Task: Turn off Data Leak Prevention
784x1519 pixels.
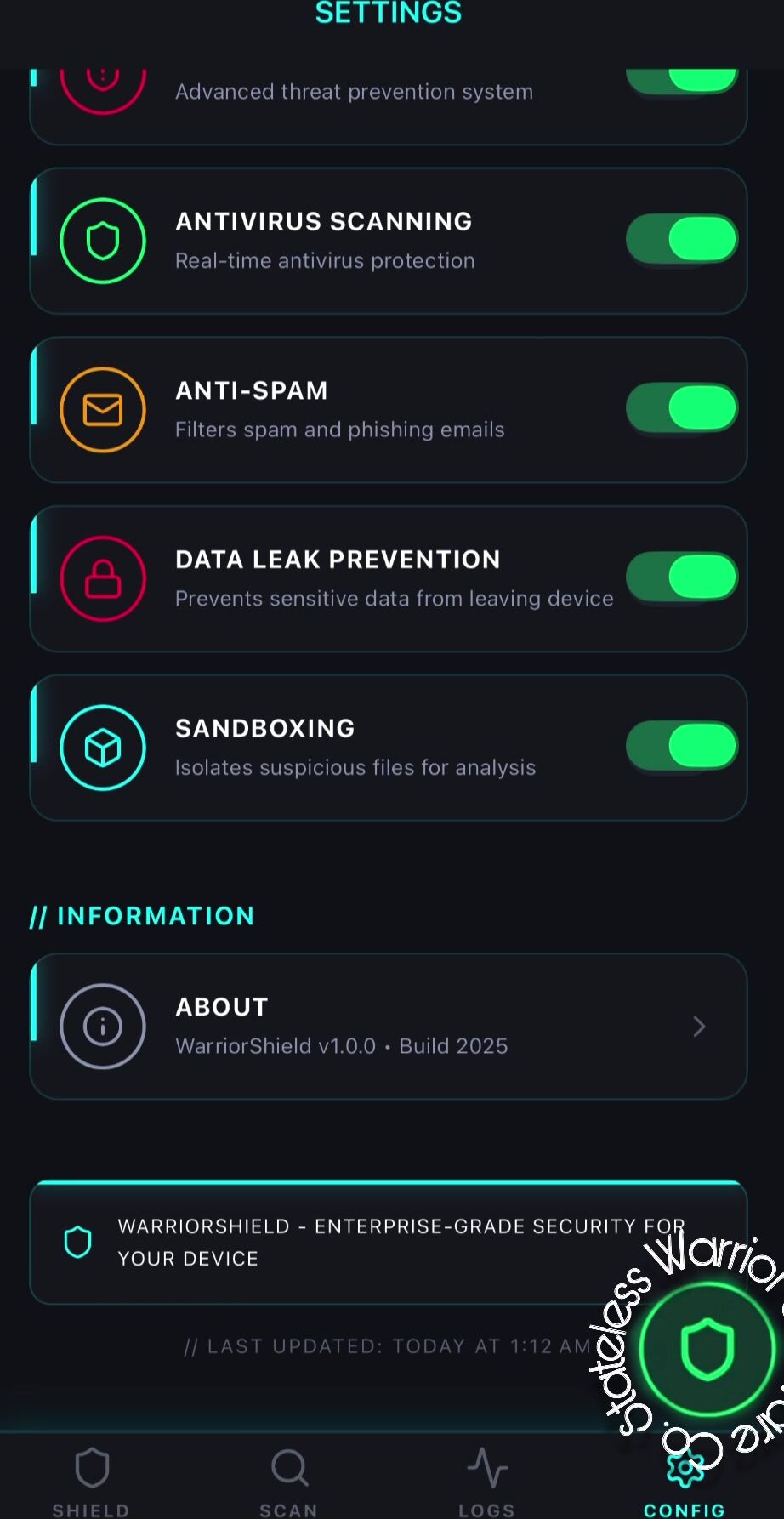Action: (x=681, y=577)
